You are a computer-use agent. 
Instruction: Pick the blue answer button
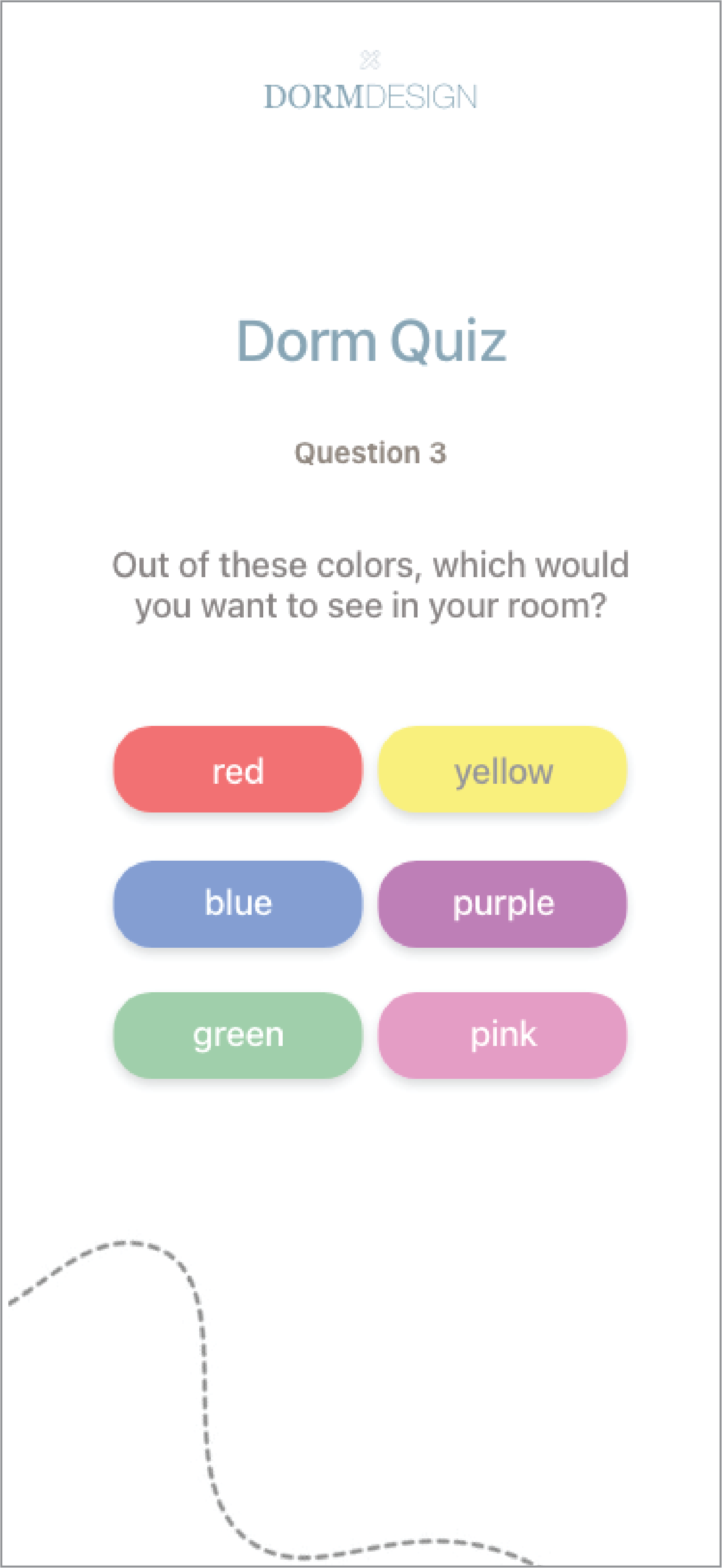238,903
